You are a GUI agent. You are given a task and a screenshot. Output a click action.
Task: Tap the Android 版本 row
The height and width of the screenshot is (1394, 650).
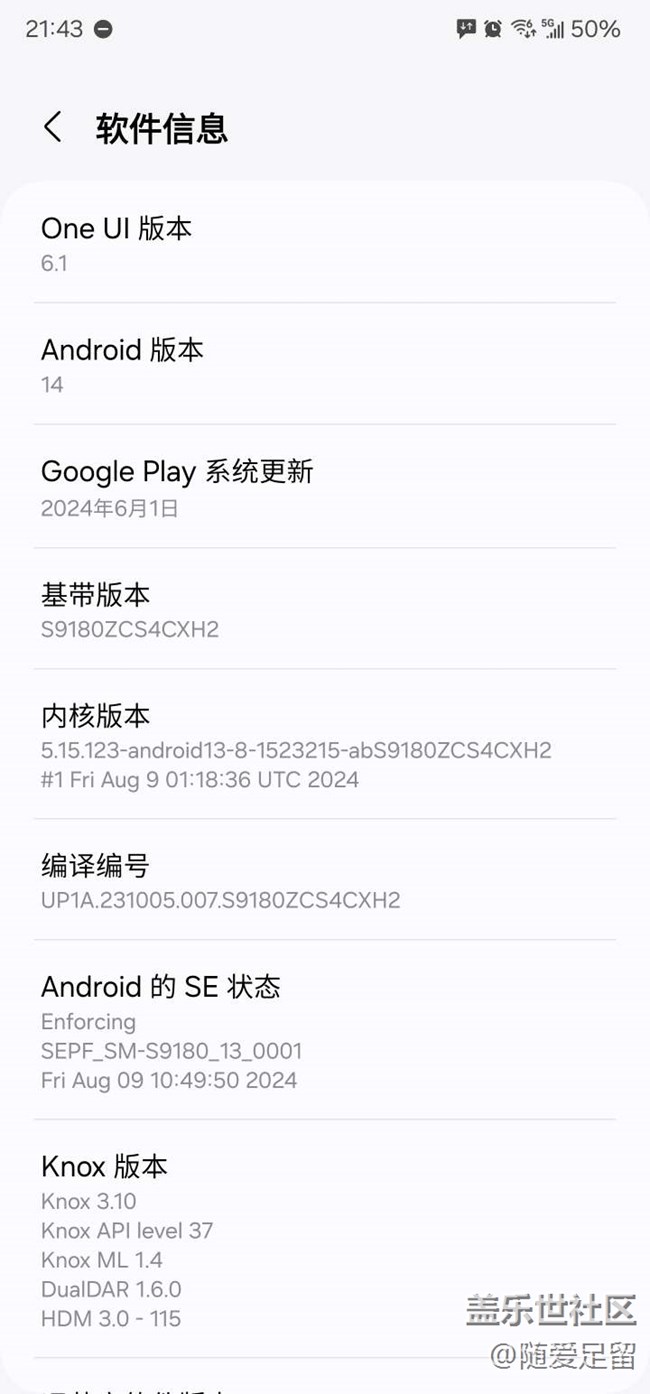point(324,365)
